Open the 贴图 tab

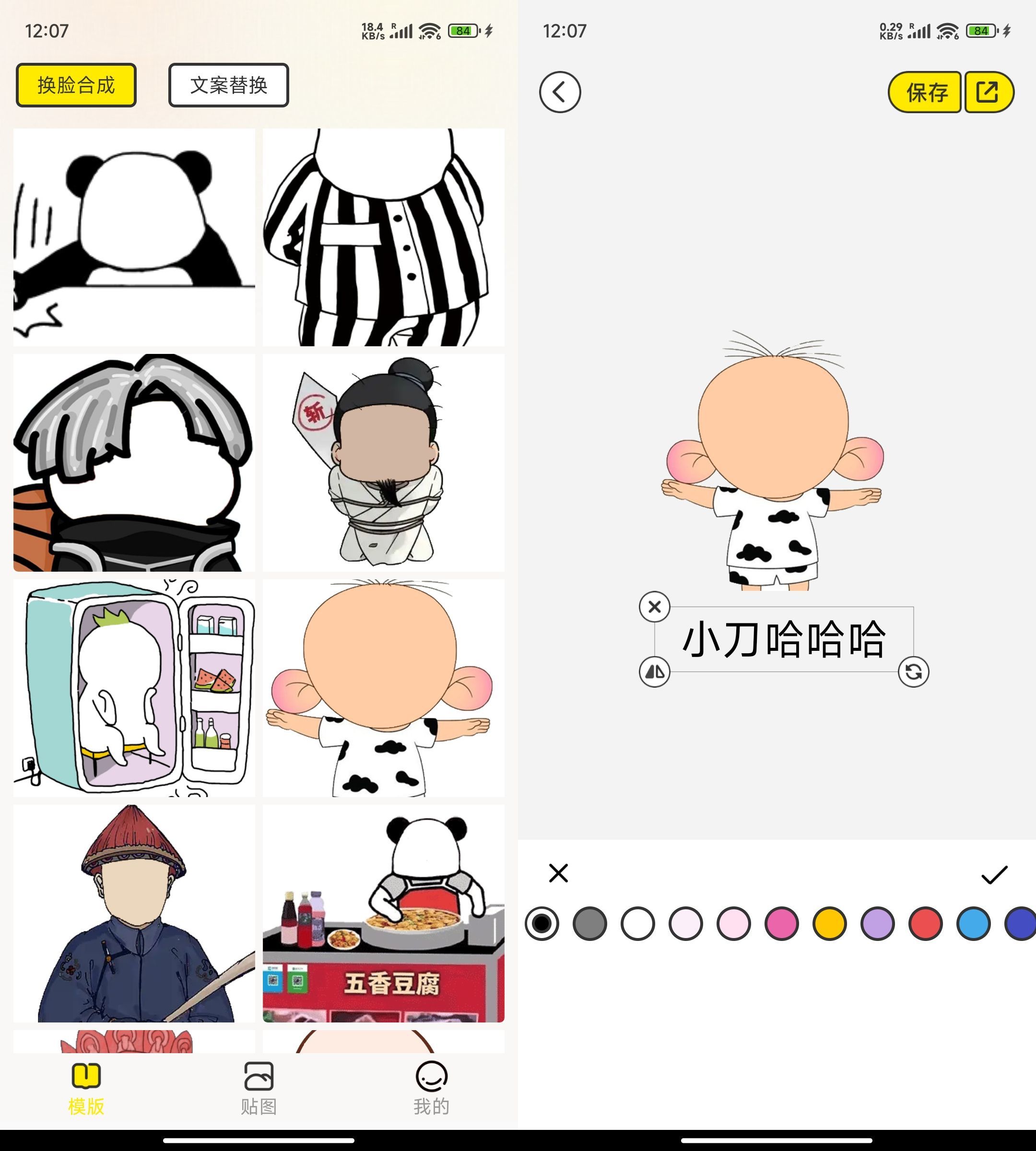(259, 1088)
